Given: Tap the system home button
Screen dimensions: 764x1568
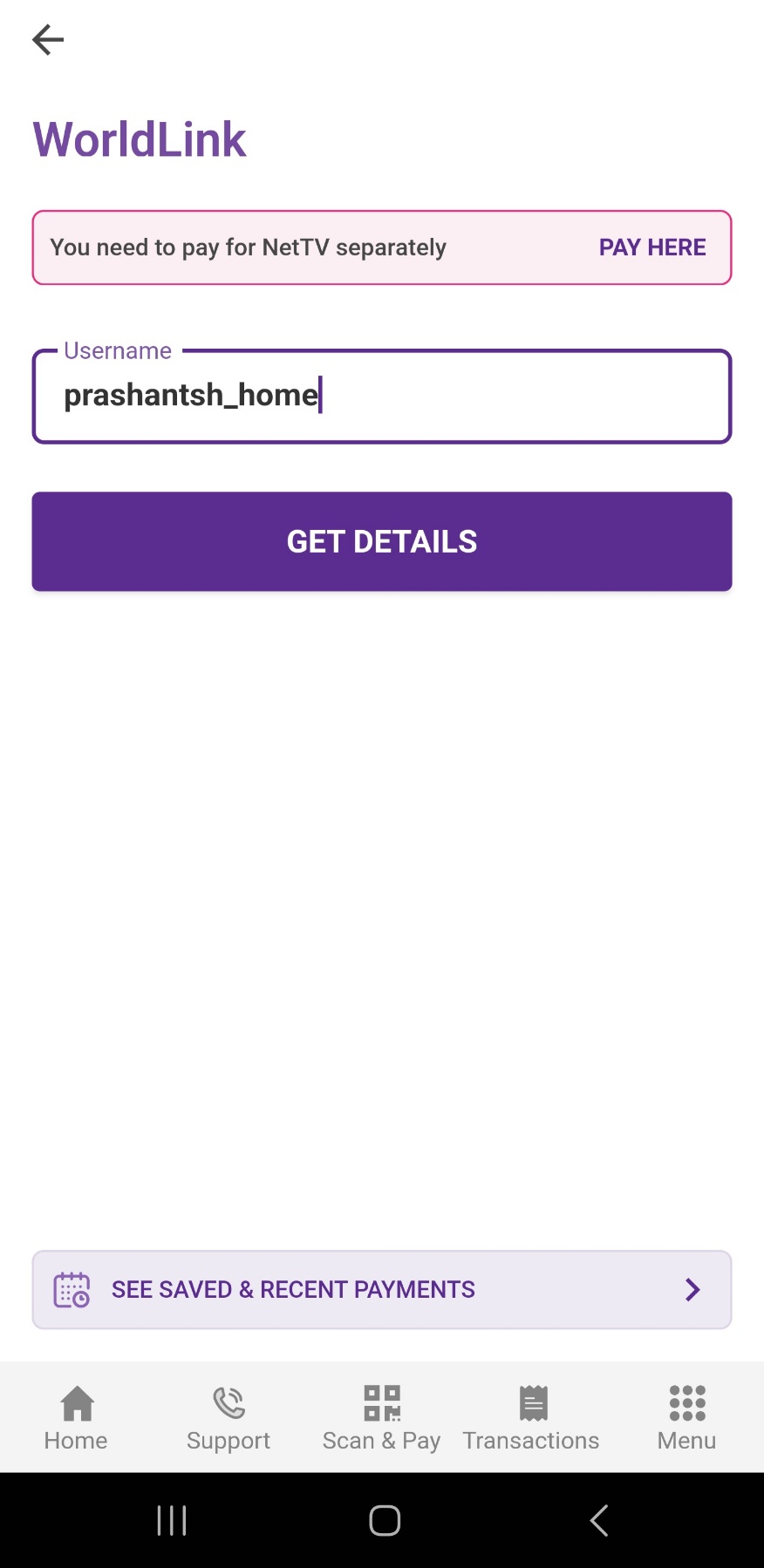Looking at the screenshot, I should [385, 1521].
